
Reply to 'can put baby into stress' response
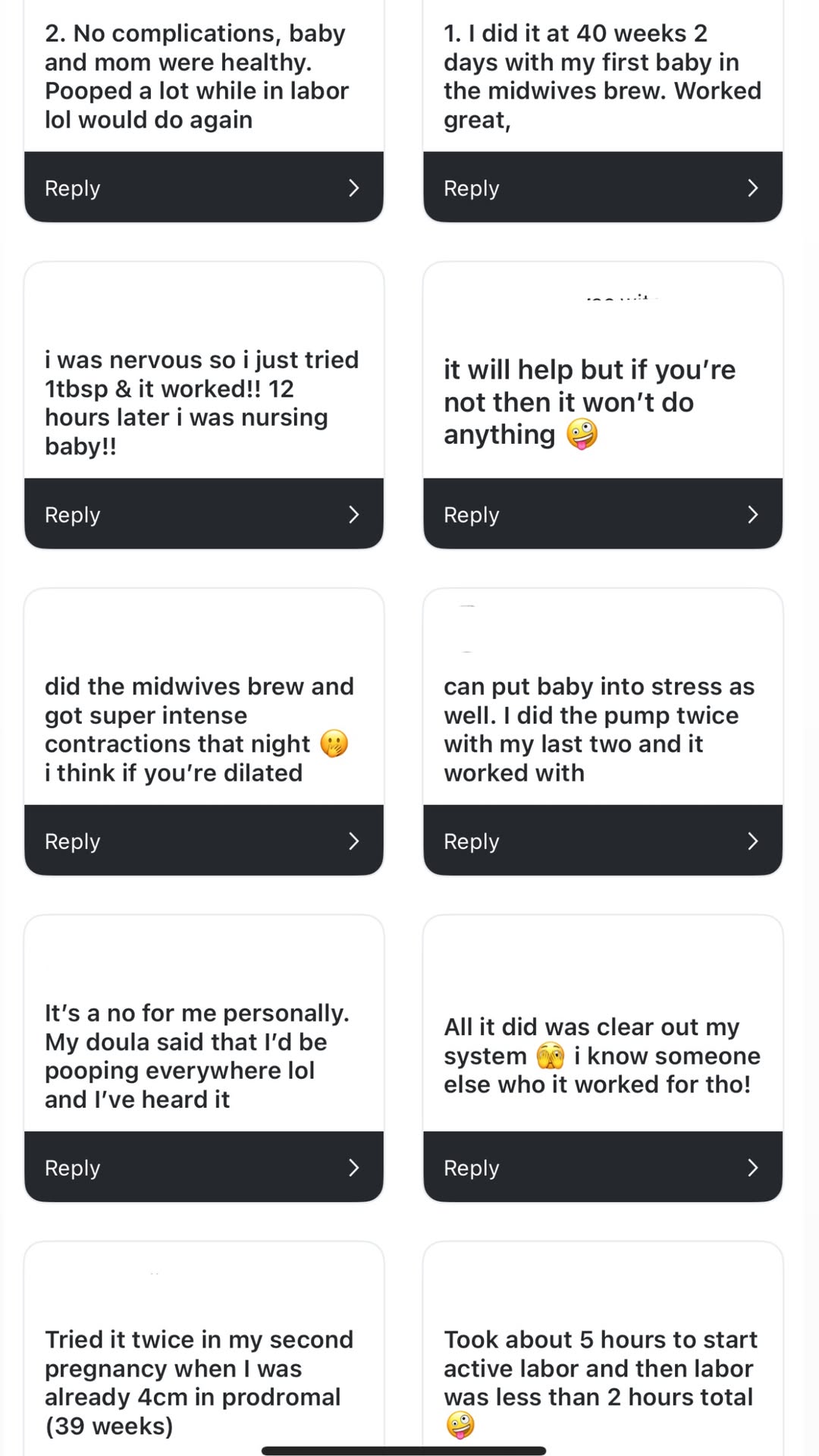pyautogui.click(x=603, y=841)
